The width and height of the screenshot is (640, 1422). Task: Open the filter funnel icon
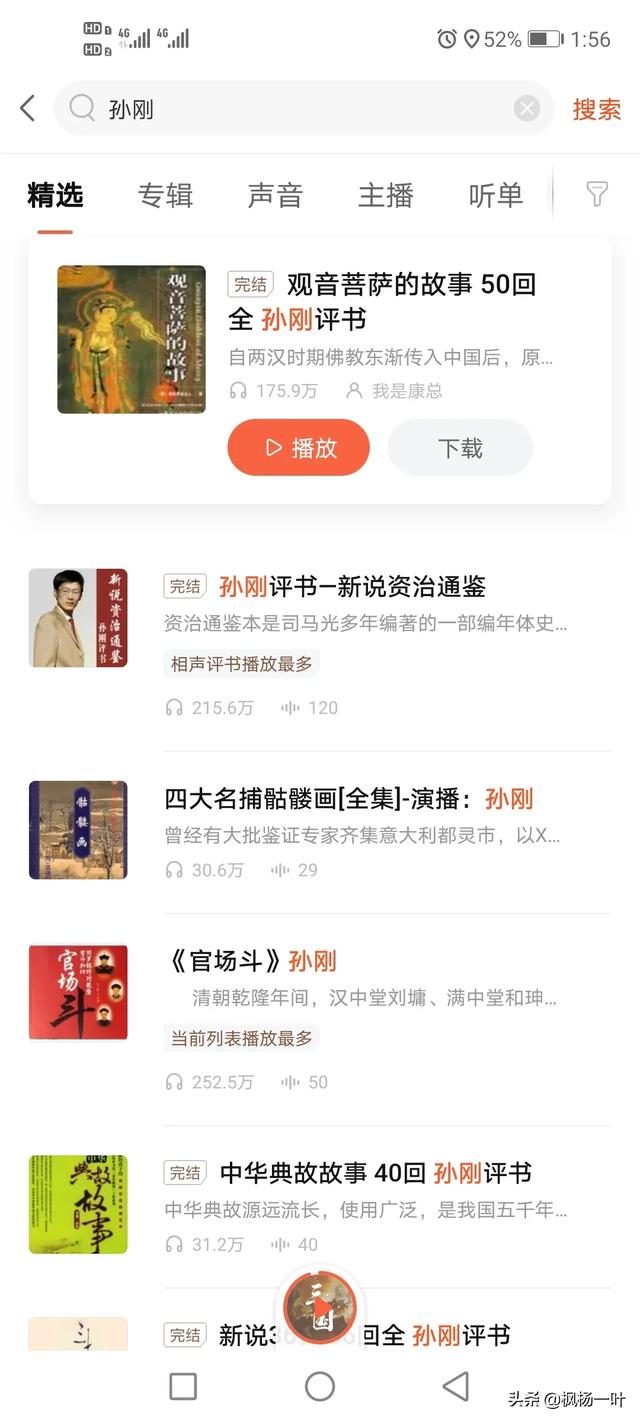[597, 194]
